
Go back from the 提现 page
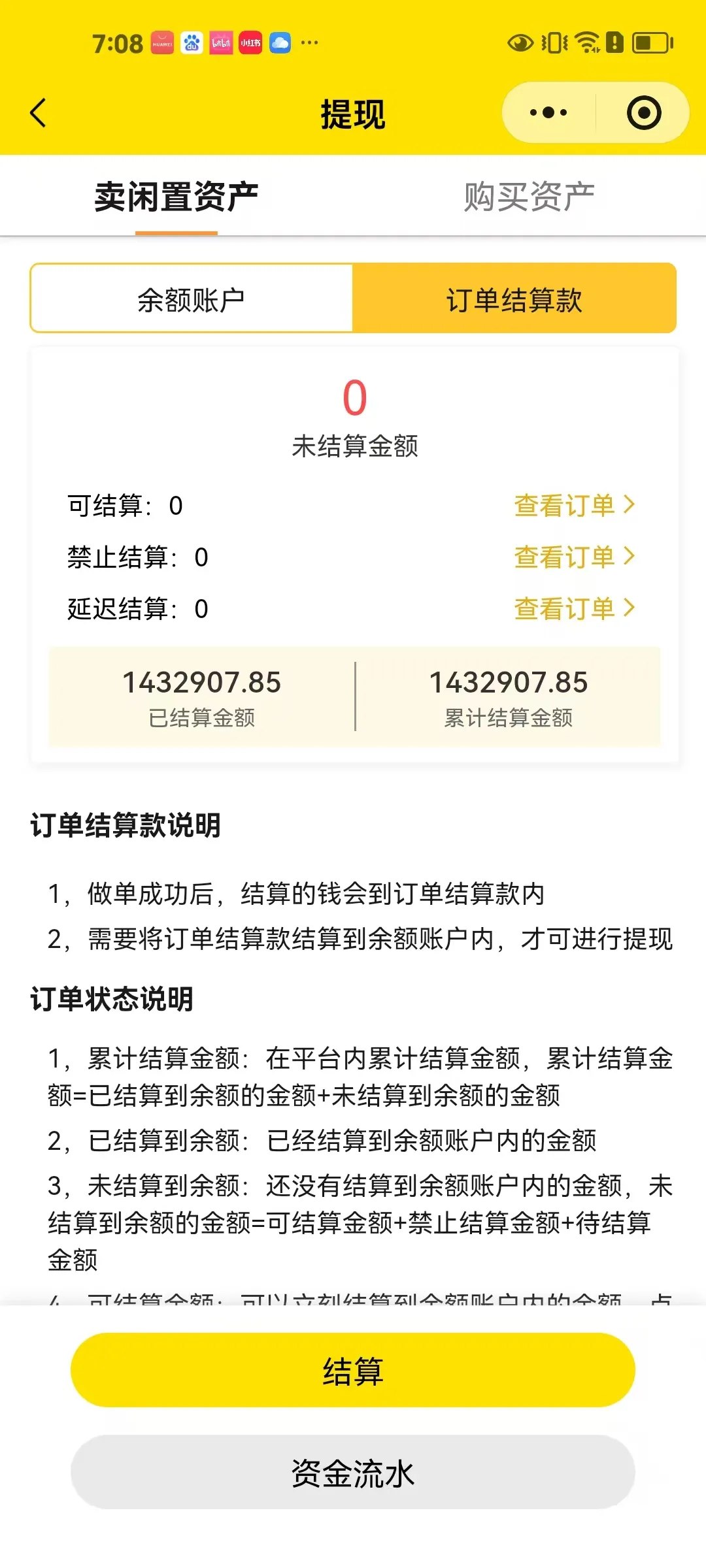pos(39,113)
